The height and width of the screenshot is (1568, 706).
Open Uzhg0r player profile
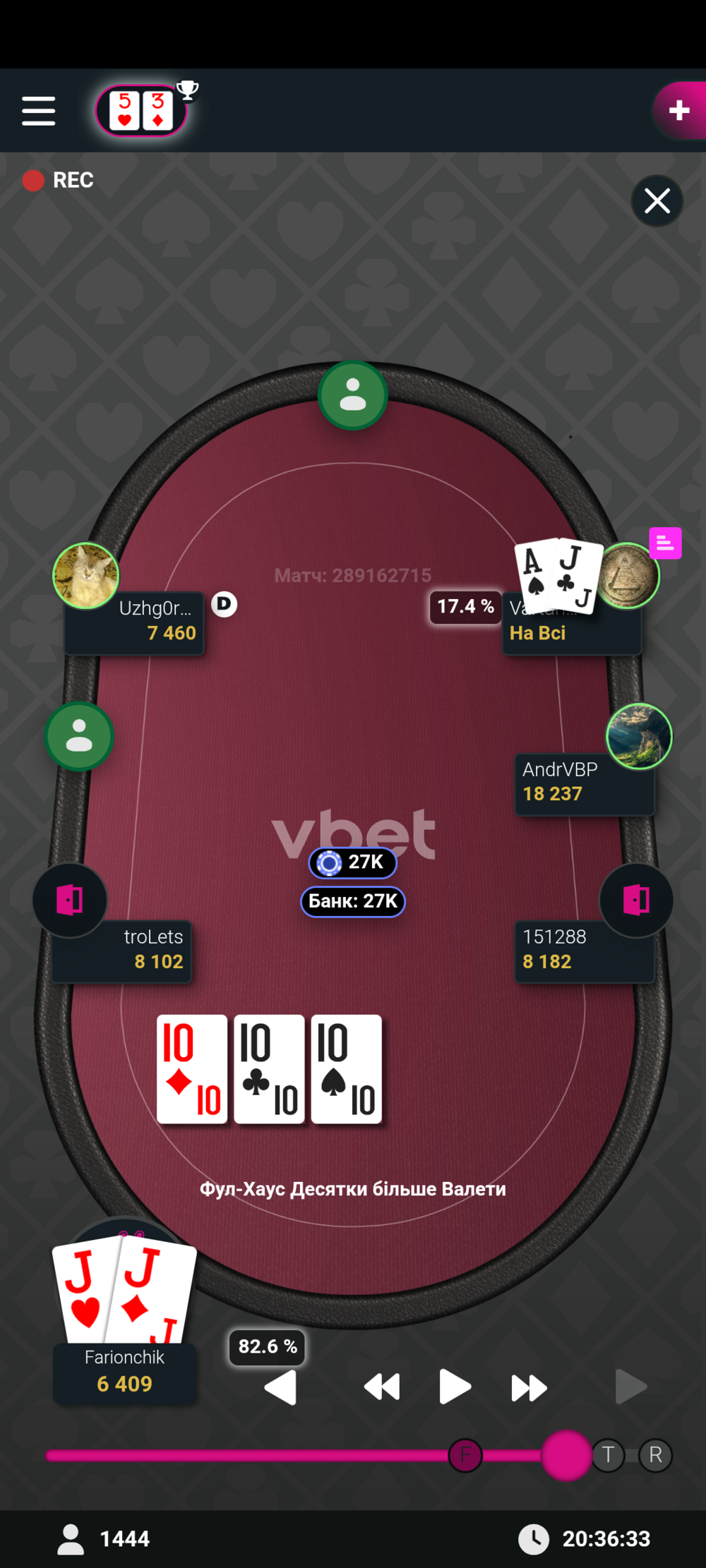point(86,576)
